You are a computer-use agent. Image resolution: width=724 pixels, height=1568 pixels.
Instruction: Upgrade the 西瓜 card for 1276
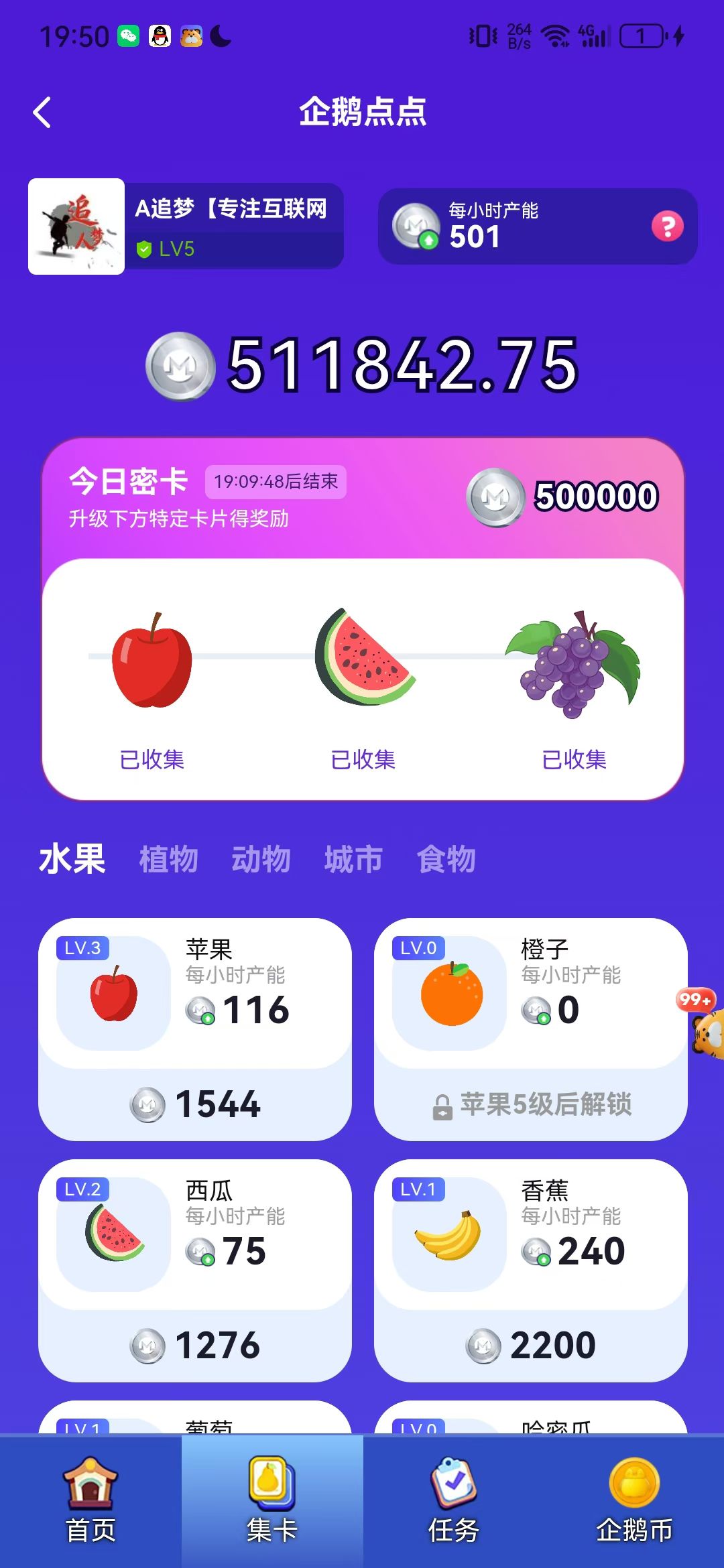click(x=195, y=1345)
